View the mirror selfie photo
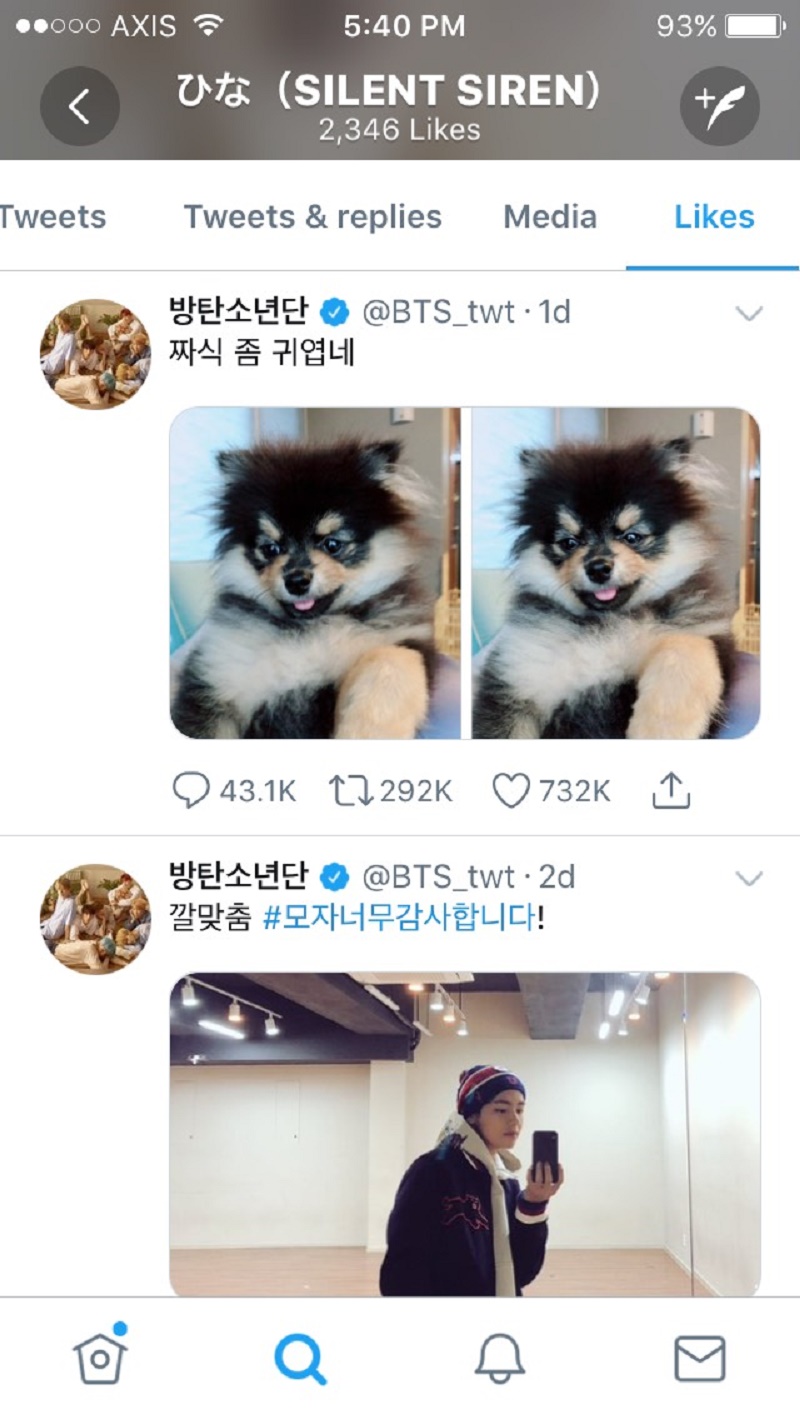Viewport: 800px width, 1420px height. [x=465, y=1134]
